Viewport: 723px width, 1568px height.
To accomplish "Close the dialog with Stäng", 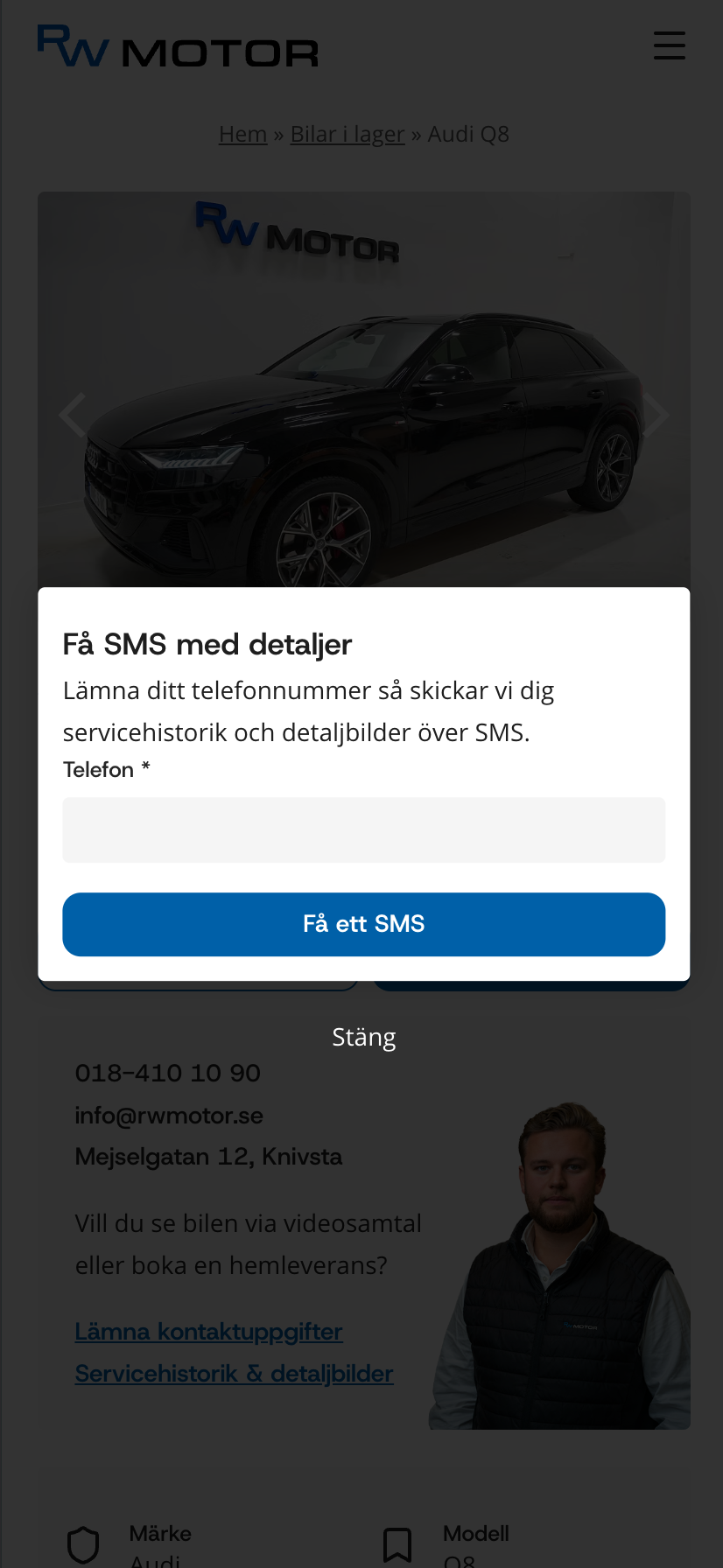I will pyautogui.click(x=363, y=1037).
